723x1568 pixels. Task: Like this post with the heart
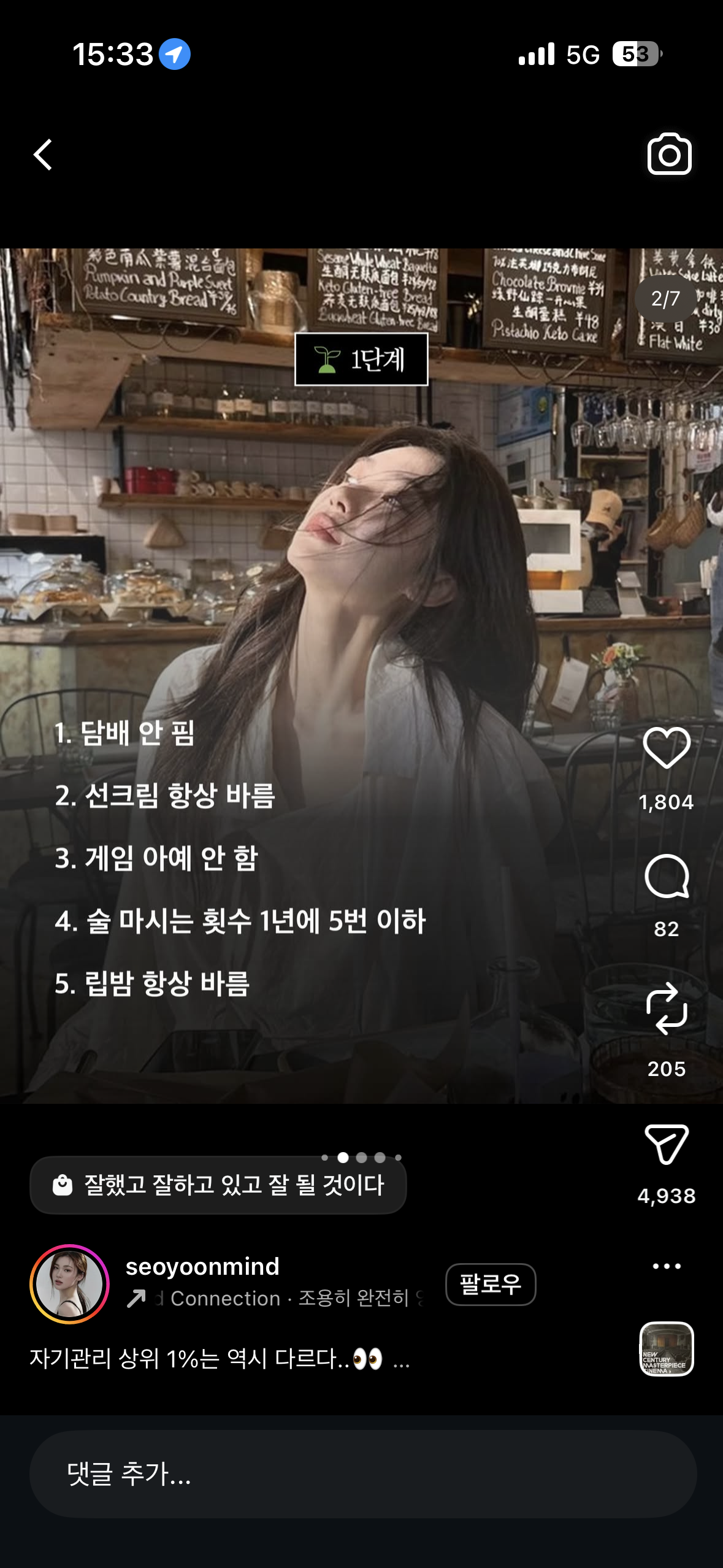click(667, 748)
